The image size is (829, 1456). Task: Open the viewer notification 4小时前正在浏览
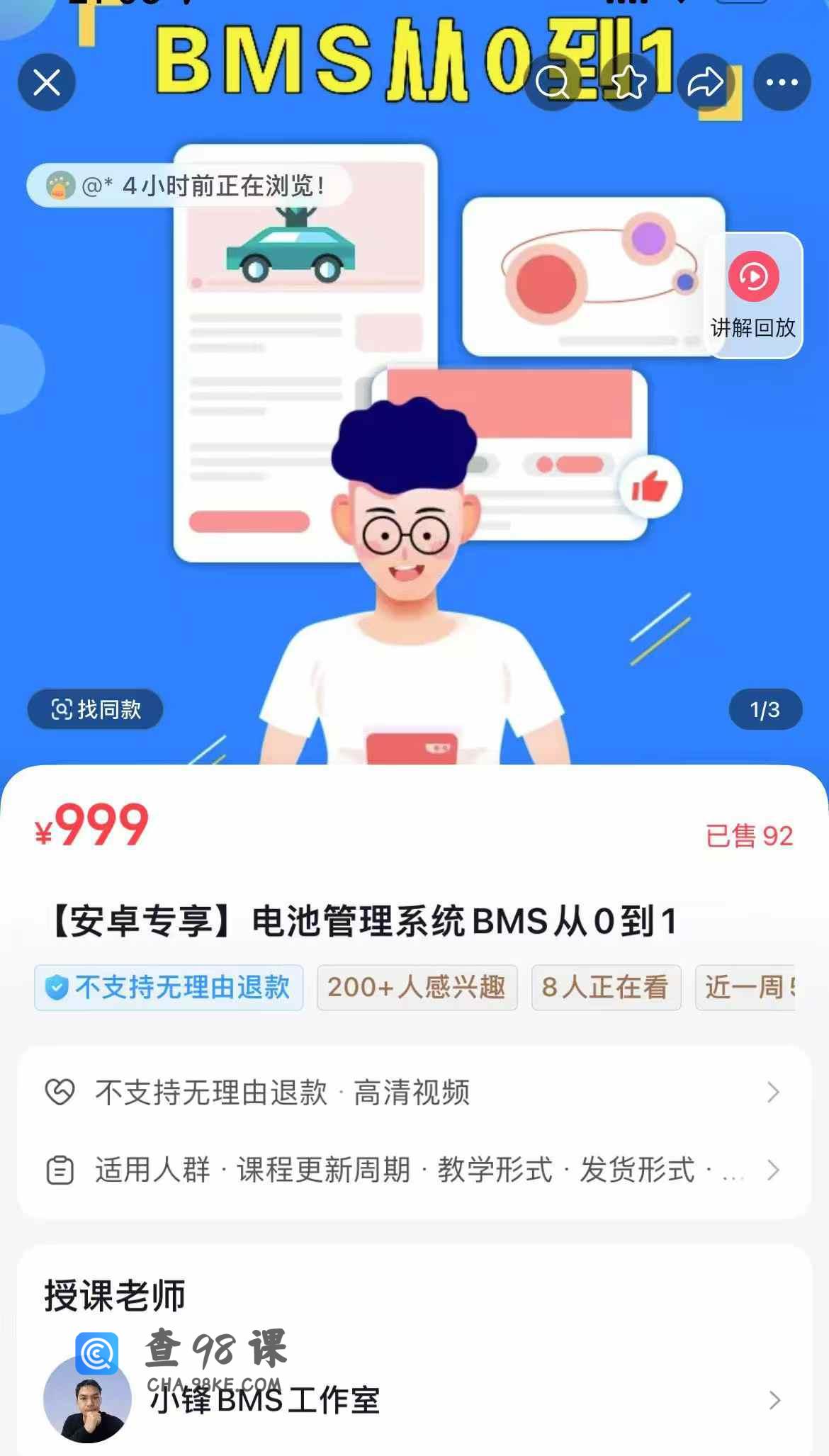point(188,186)
